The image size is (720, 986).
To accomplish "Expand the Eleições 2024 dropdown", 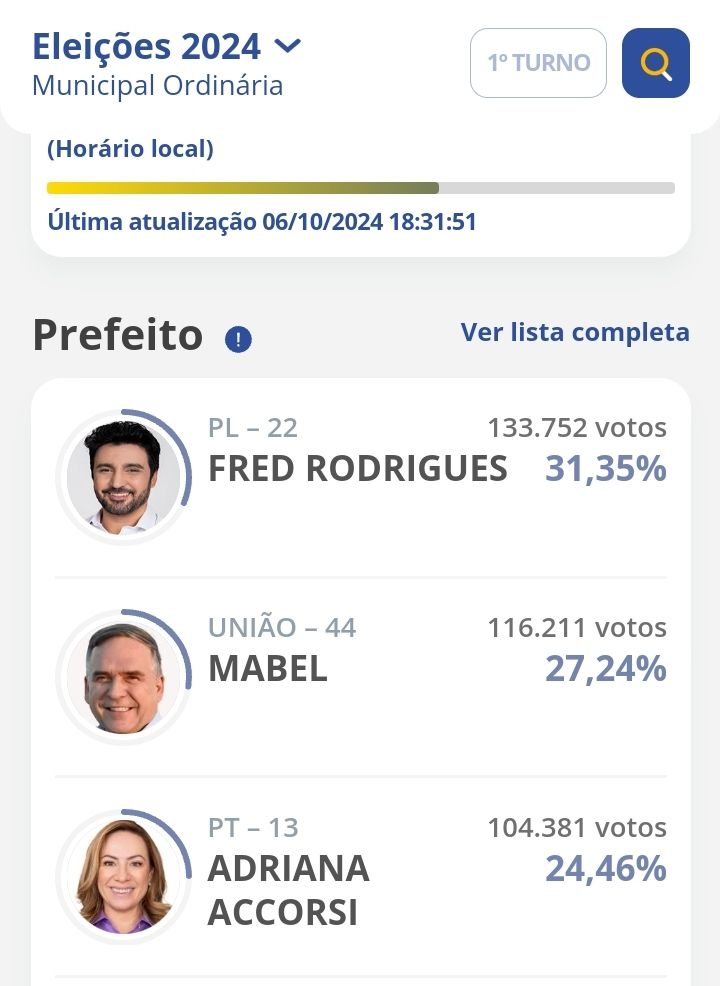I will [287, 46].
